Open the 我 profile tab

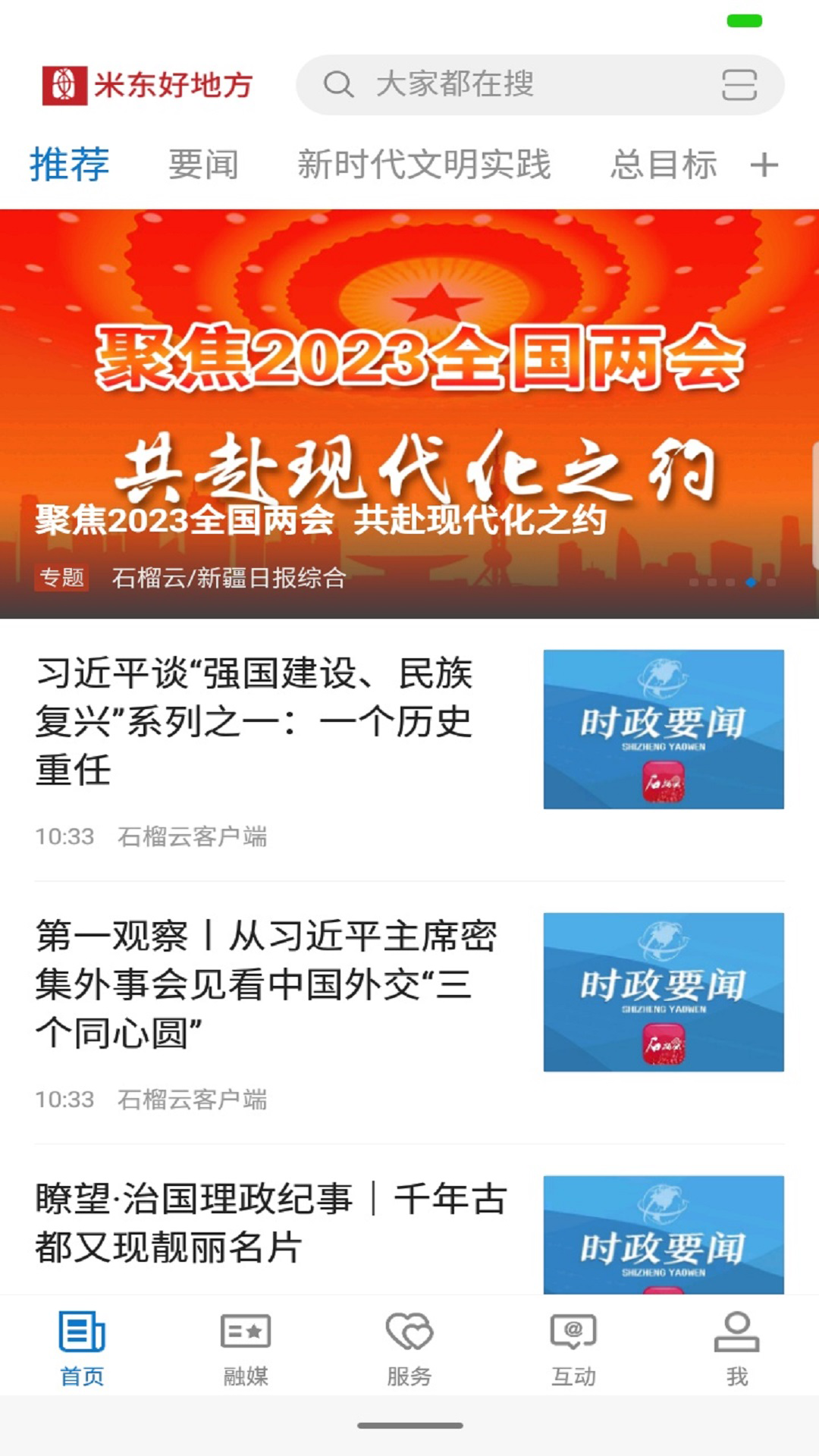[x=737, y=1348]
